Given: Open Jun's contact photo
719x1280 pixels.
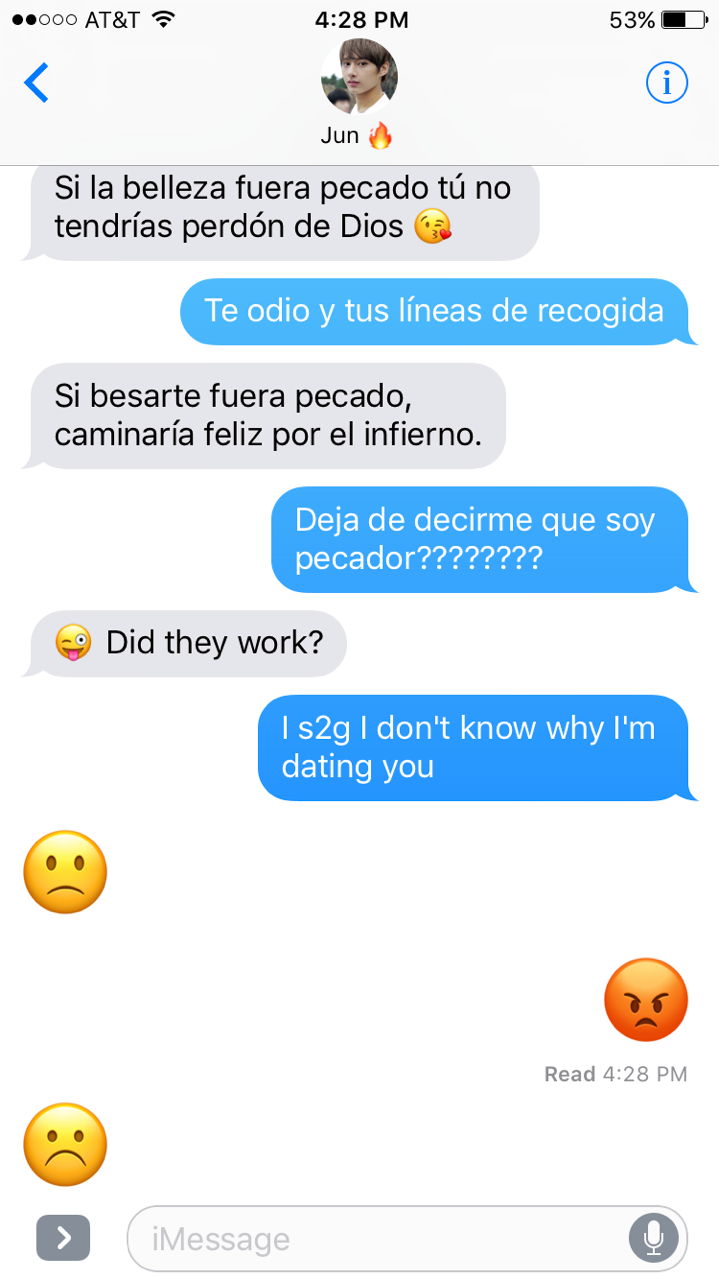Looking at the screenshot, I should click(x=359, y=77).
